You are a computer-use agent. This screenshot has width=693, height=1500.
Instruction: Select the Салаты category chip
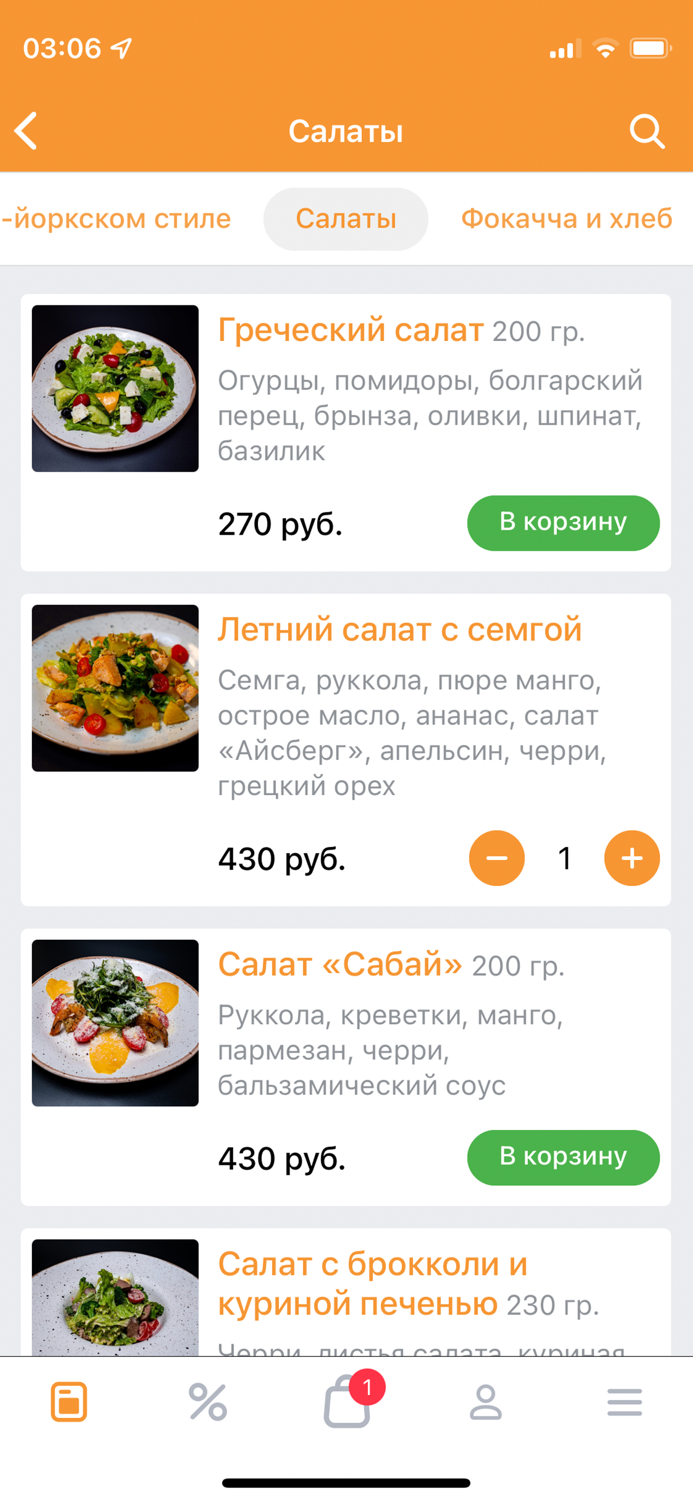346,219
